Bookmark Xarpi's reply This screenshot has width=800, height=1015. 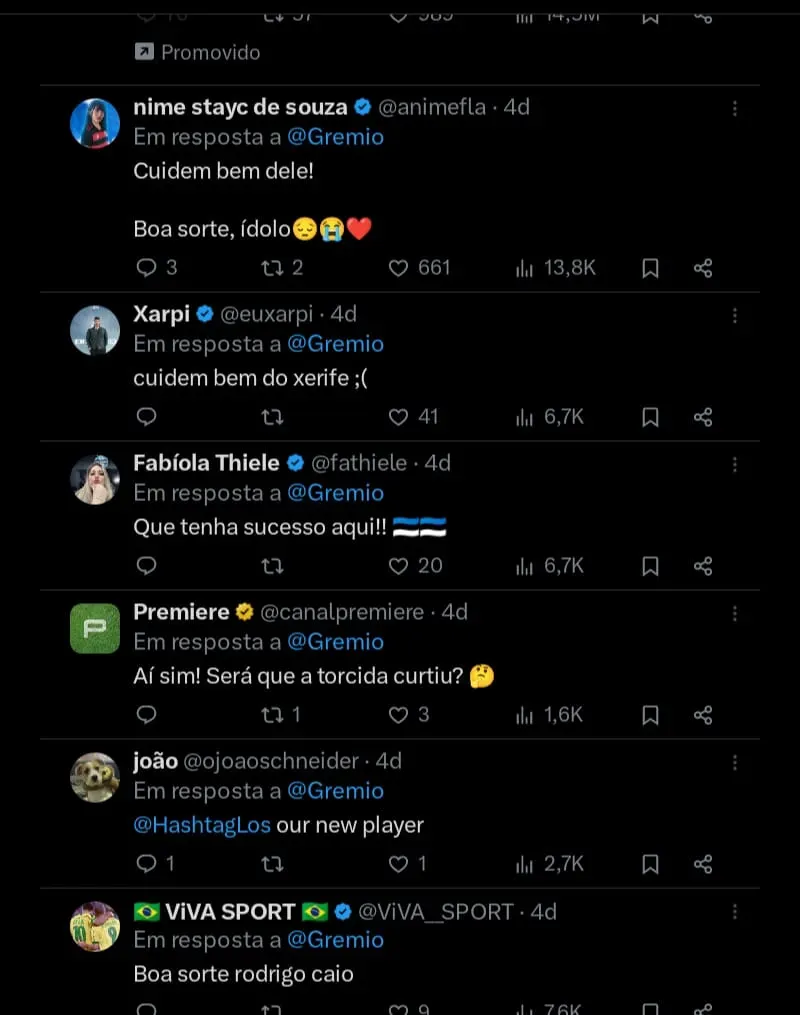pyautogui.click(x=650, y=417)
